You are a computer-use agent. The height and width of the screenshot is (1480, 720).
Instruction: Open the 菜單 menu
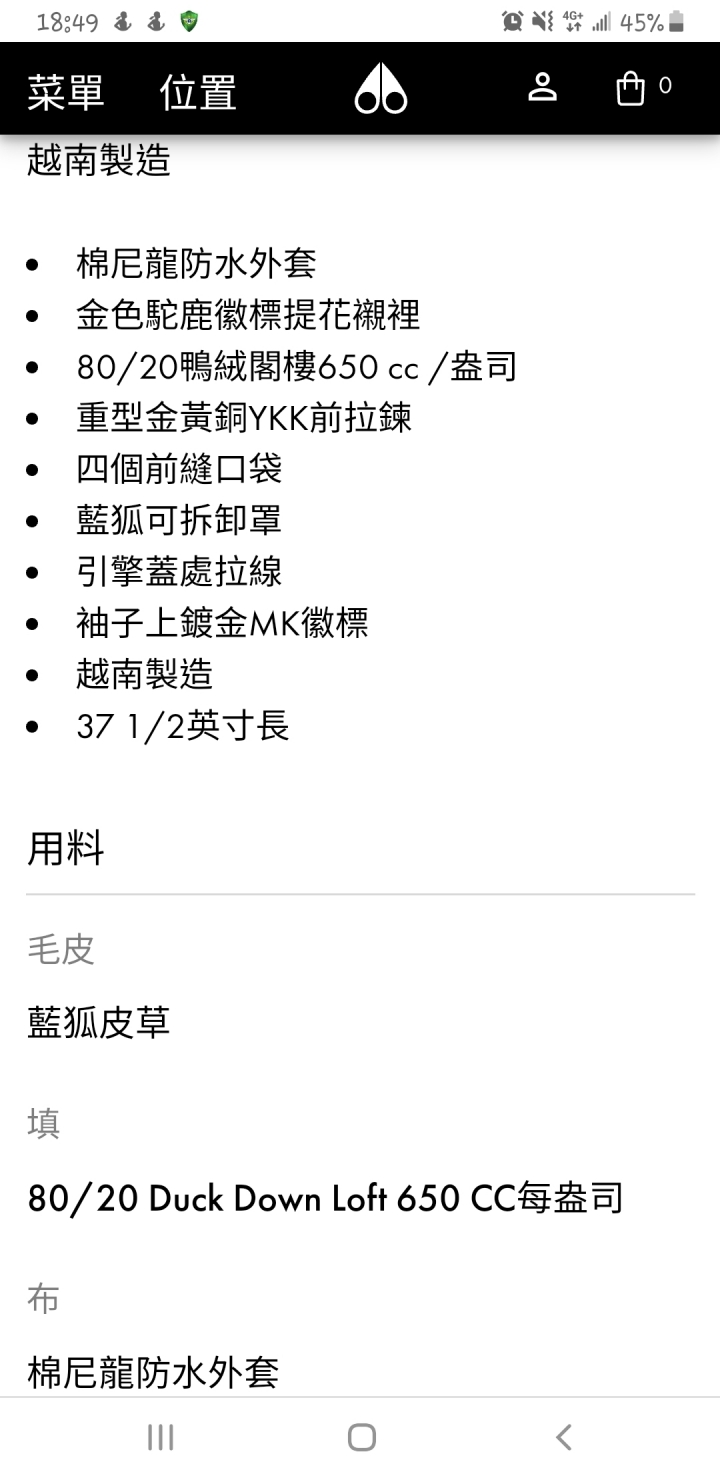66,93
